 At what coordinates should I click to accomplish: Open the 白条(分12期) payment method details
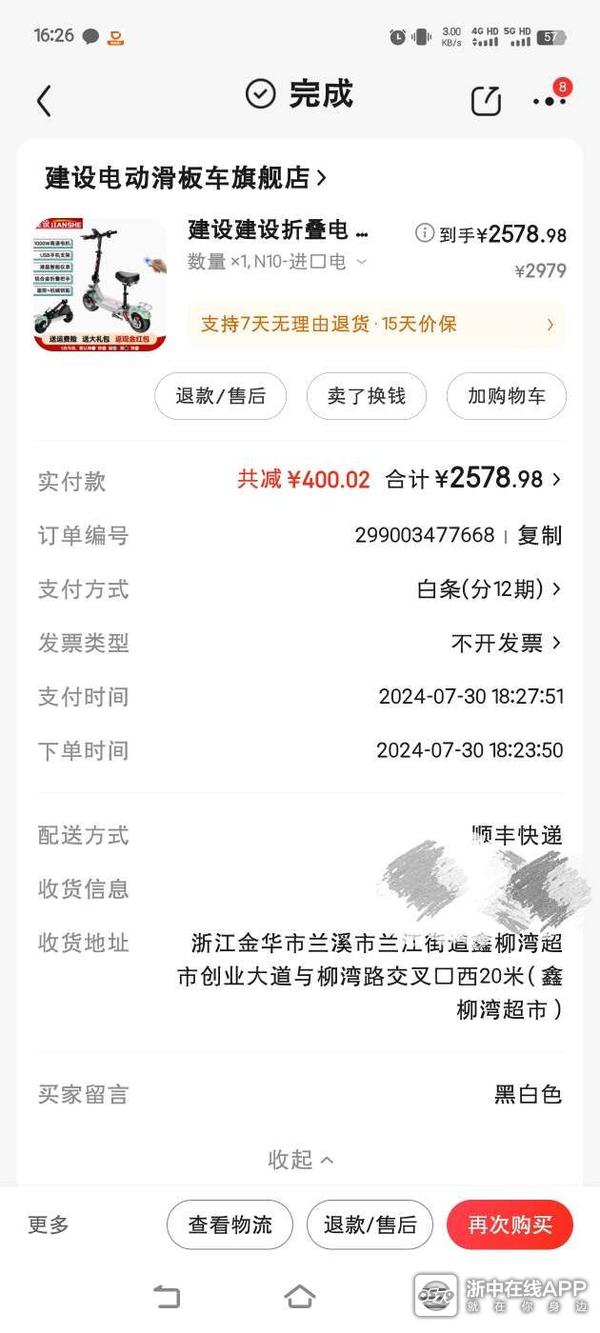coord(489,589)
